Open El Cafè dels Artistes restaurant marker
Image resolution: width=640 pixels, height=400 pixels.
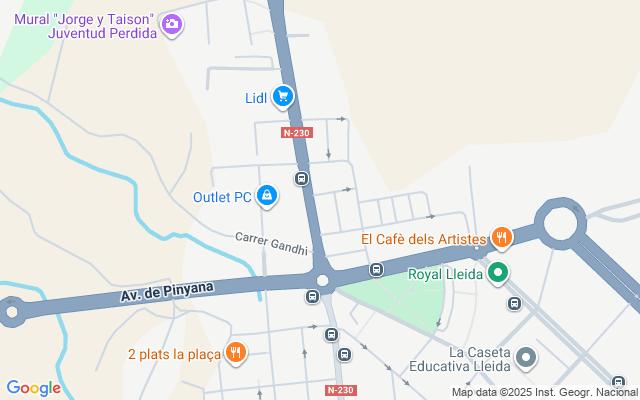[502, 238]
